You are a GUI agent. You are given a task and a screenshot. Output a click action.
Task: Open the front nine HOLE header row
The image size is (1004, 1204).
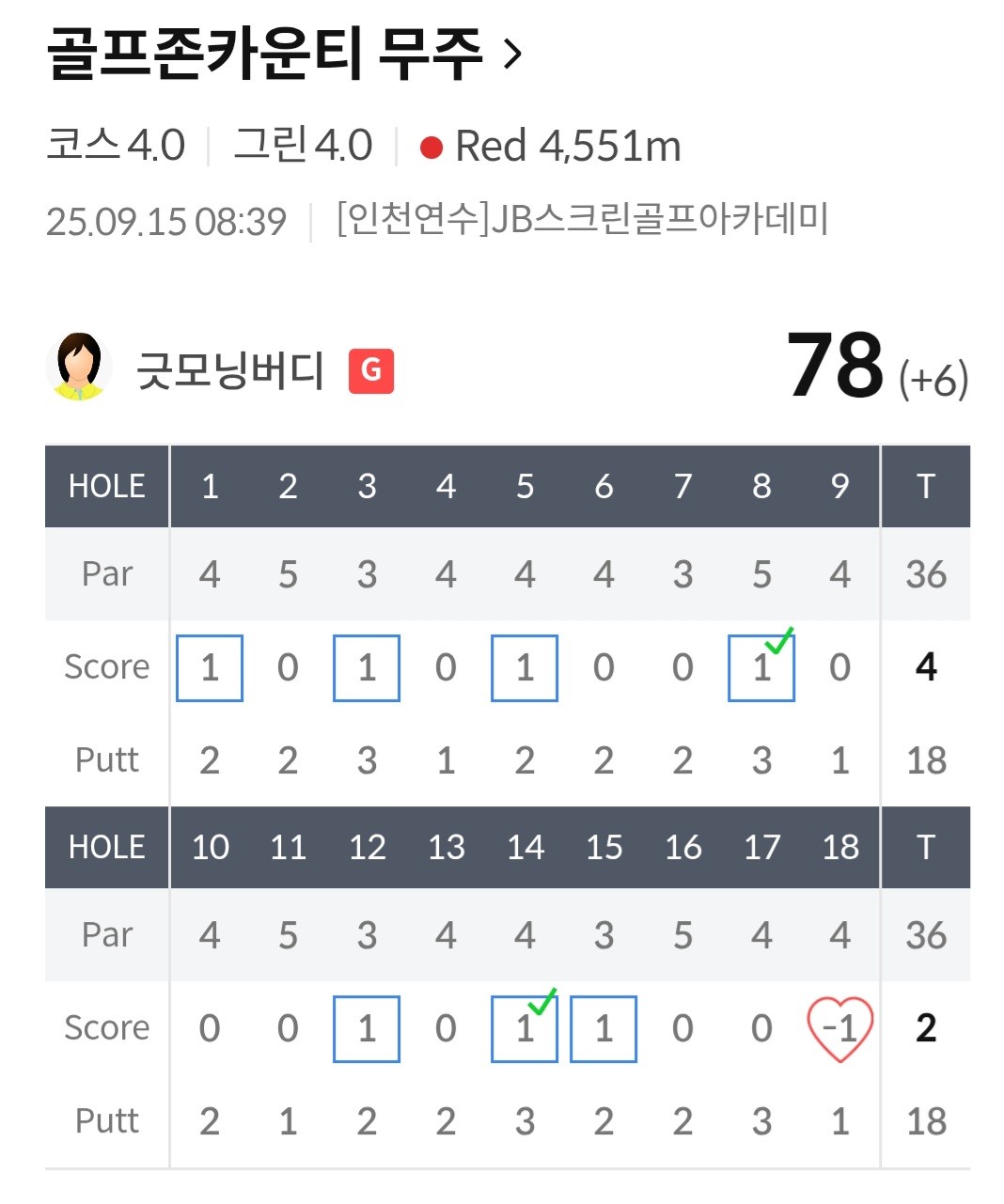(106, 486)
